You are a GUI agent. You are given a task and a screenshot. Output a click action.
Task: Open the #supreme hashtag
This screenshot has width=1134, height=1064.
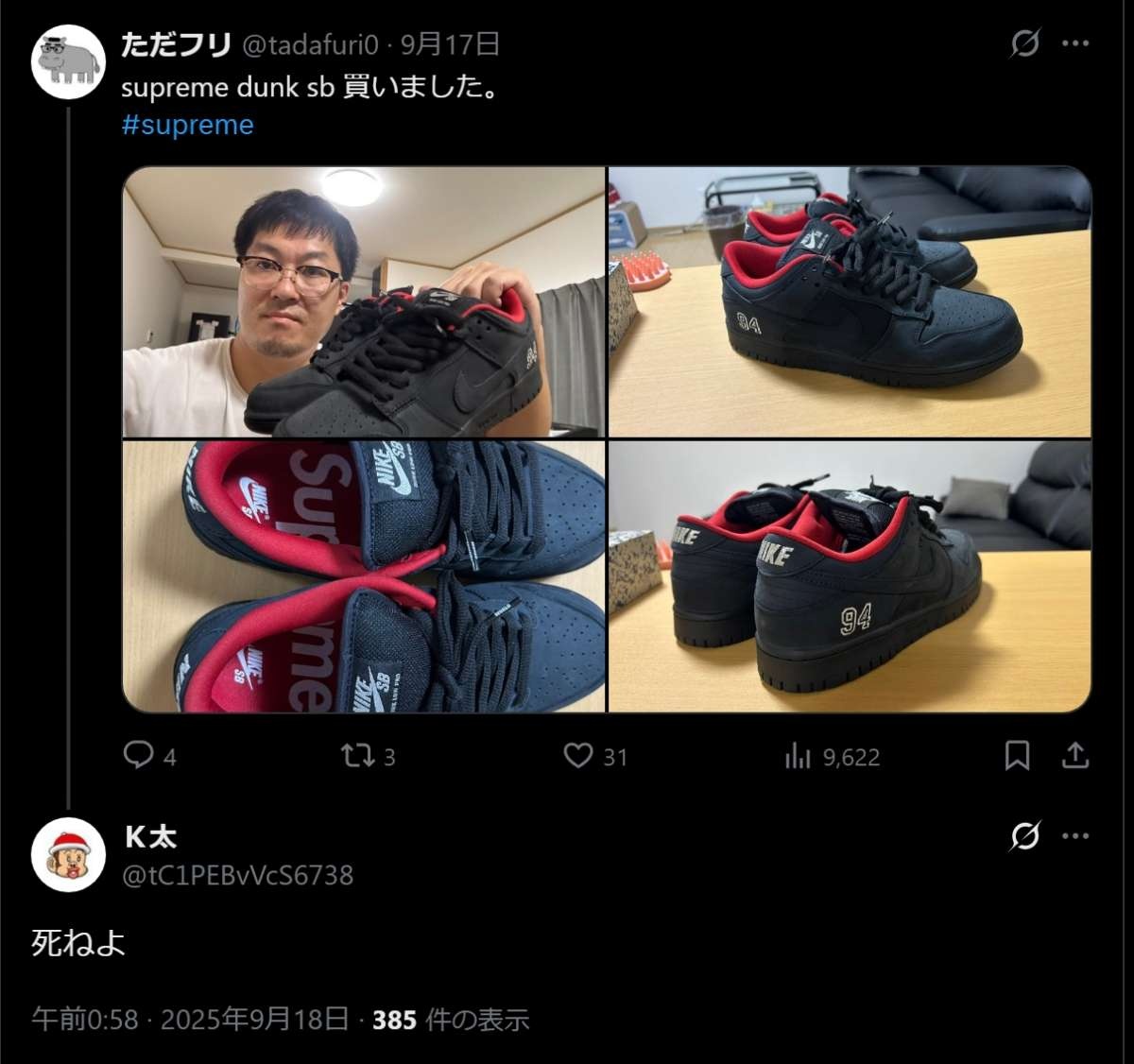coord(187,125)
